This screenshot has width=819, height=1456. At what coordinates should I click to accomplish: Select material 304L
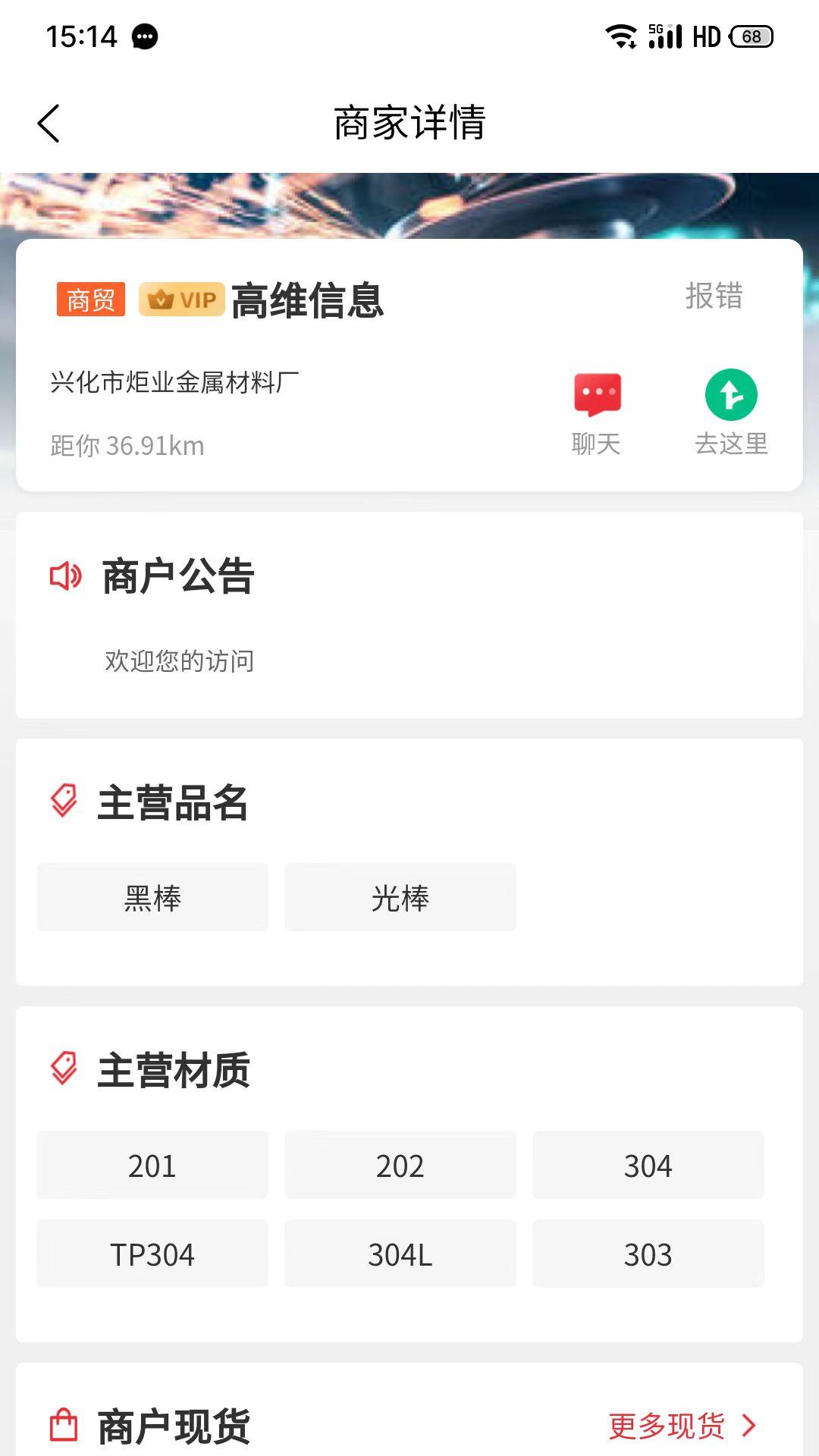click(400, 1254)
